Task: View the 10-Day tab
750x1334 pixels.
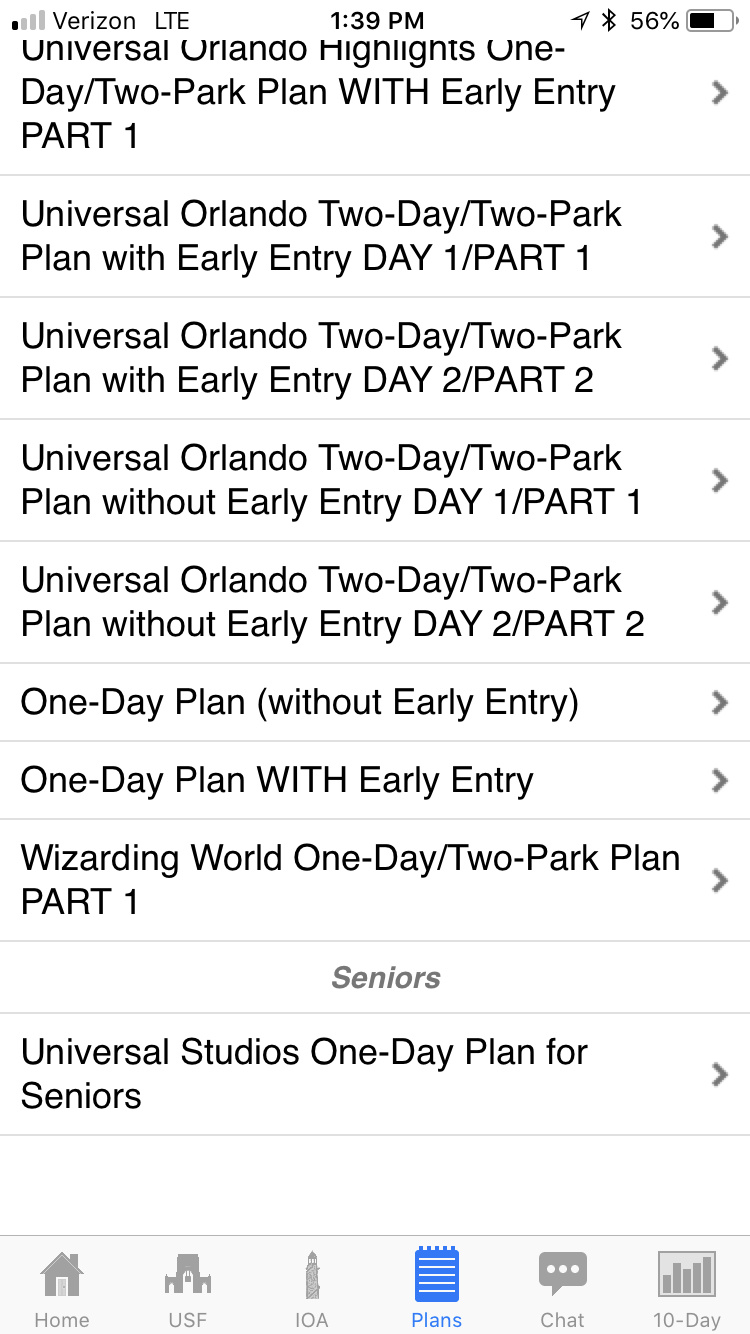Action: [687, 1288]
